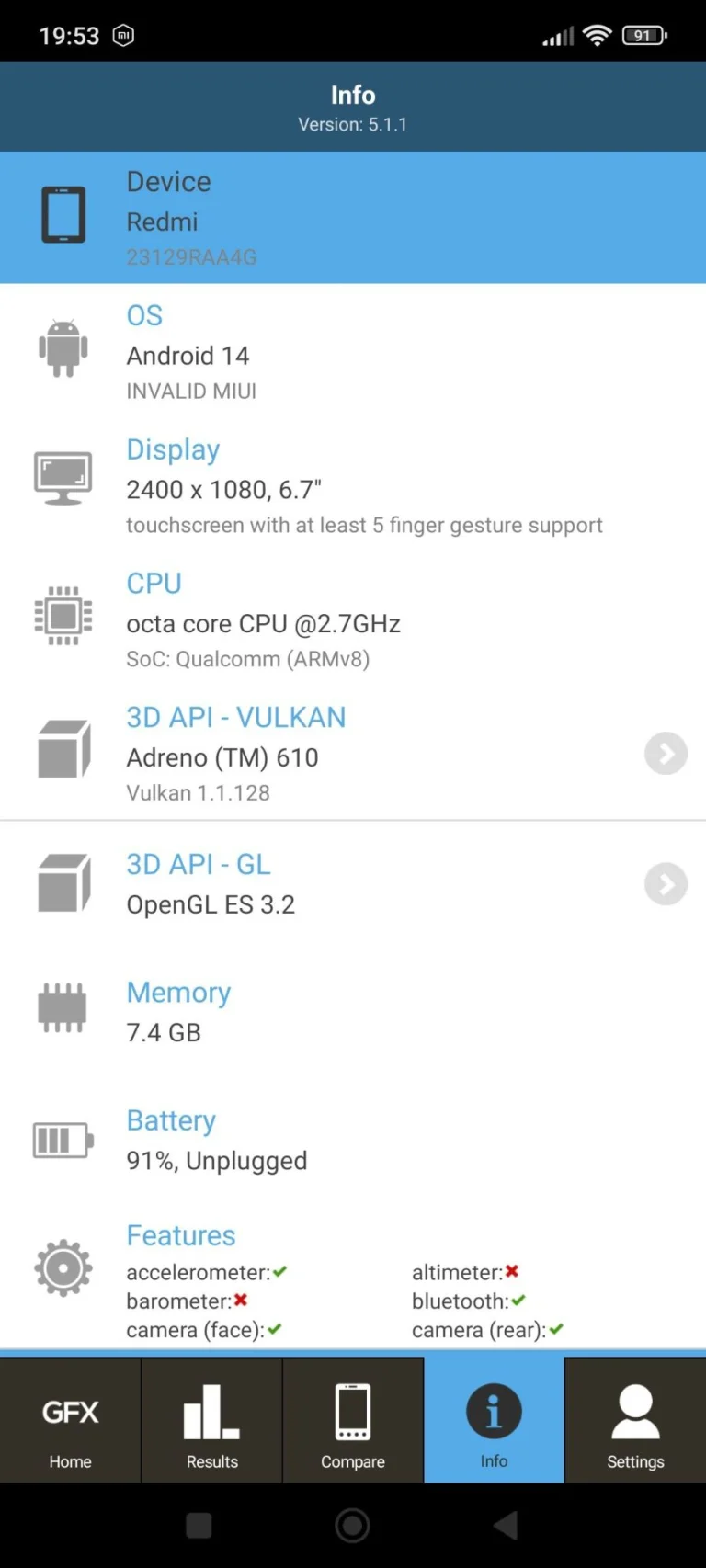Viewport: 706px width, 1568px height.
Task: Click the battery level indicator in status bar
Action: coord(644,35)
